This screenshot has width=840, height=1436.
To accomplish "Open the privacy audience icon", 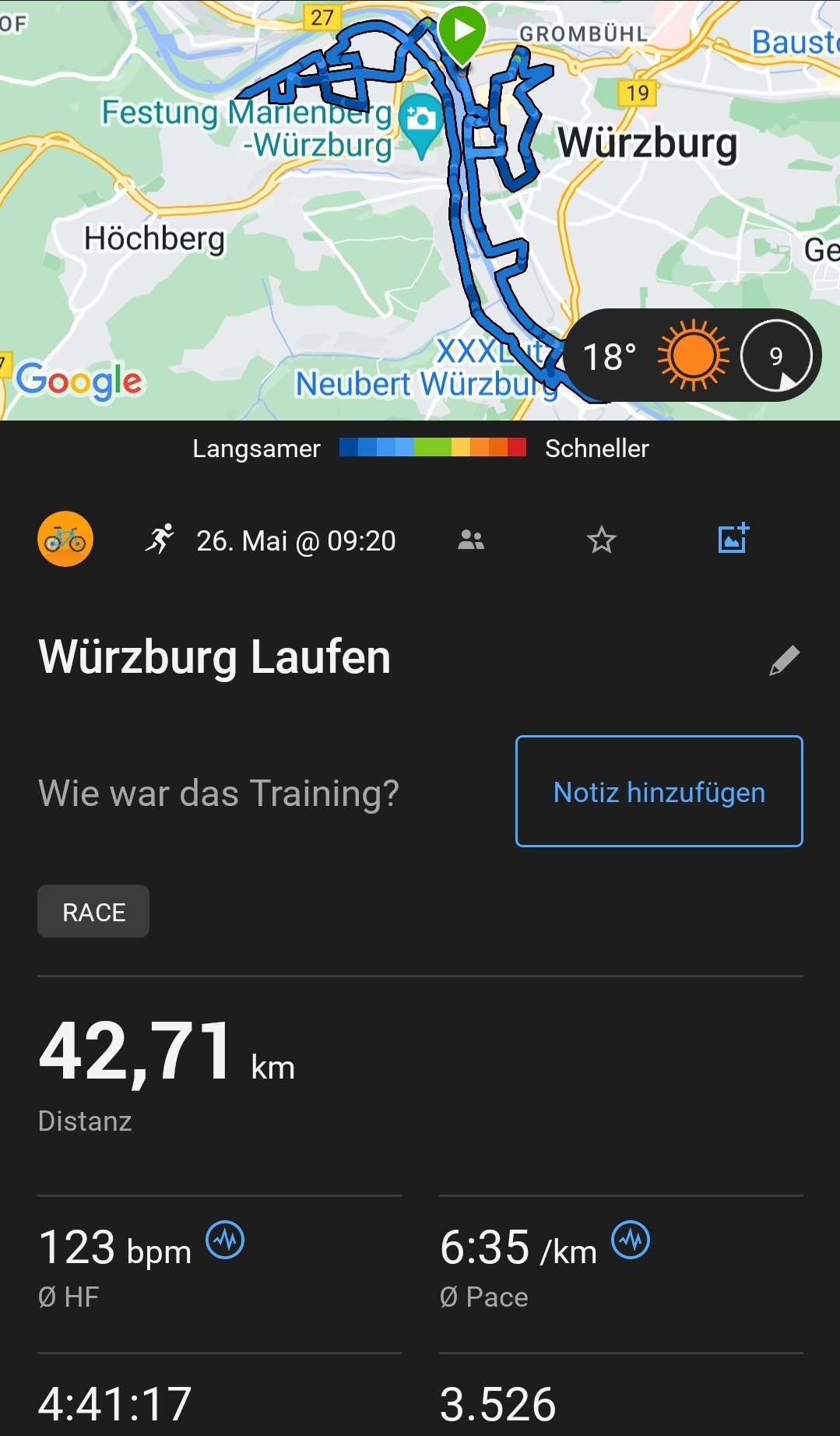I will (470, 540).
